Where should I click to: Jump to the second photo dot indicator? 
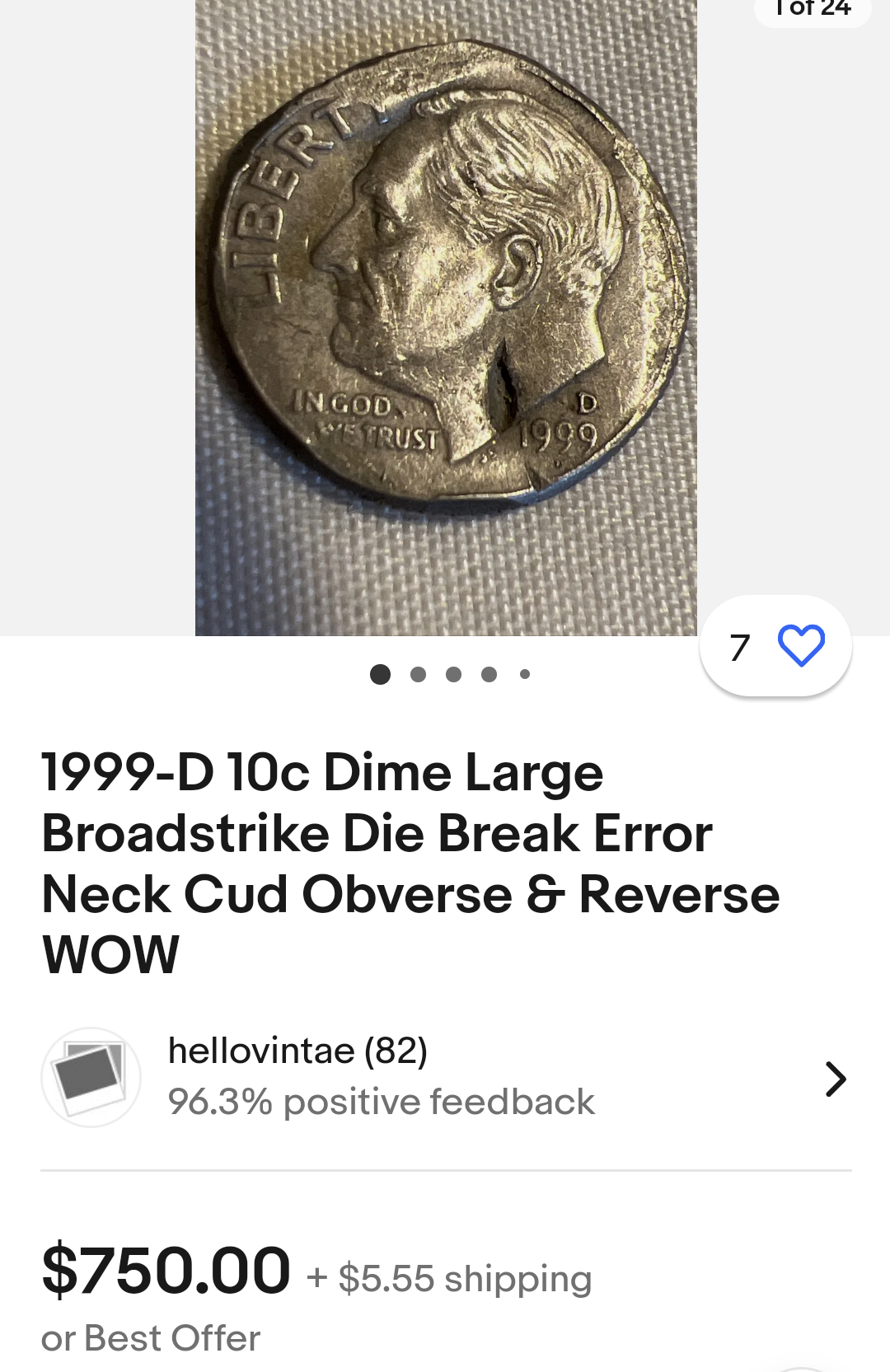click(x=418, y=675)
